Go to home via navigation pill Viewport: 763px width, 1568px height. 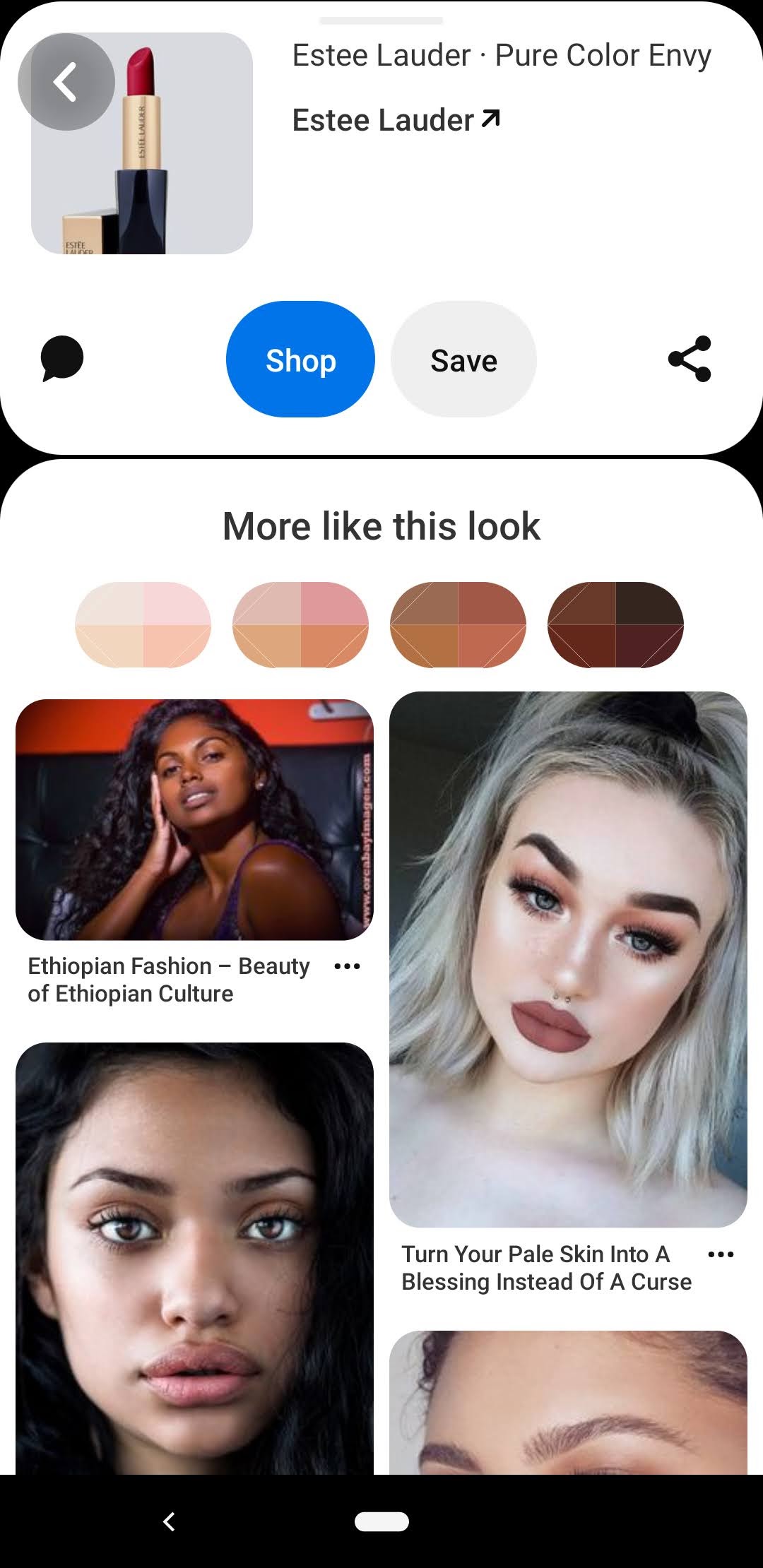click(x=381, y=1521)
